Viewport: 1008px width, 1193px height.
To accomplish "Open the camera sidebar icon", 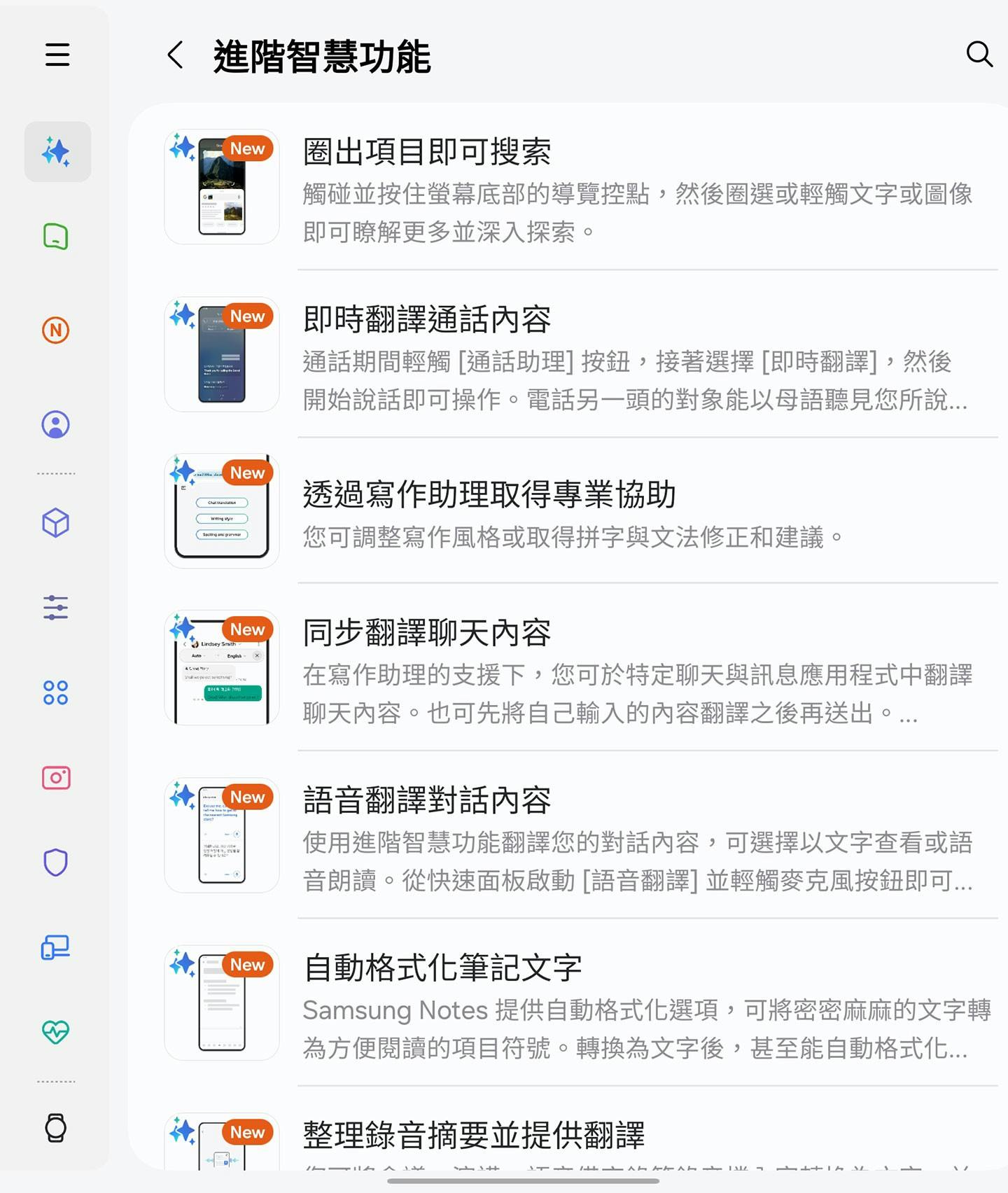I will point(56,777).
